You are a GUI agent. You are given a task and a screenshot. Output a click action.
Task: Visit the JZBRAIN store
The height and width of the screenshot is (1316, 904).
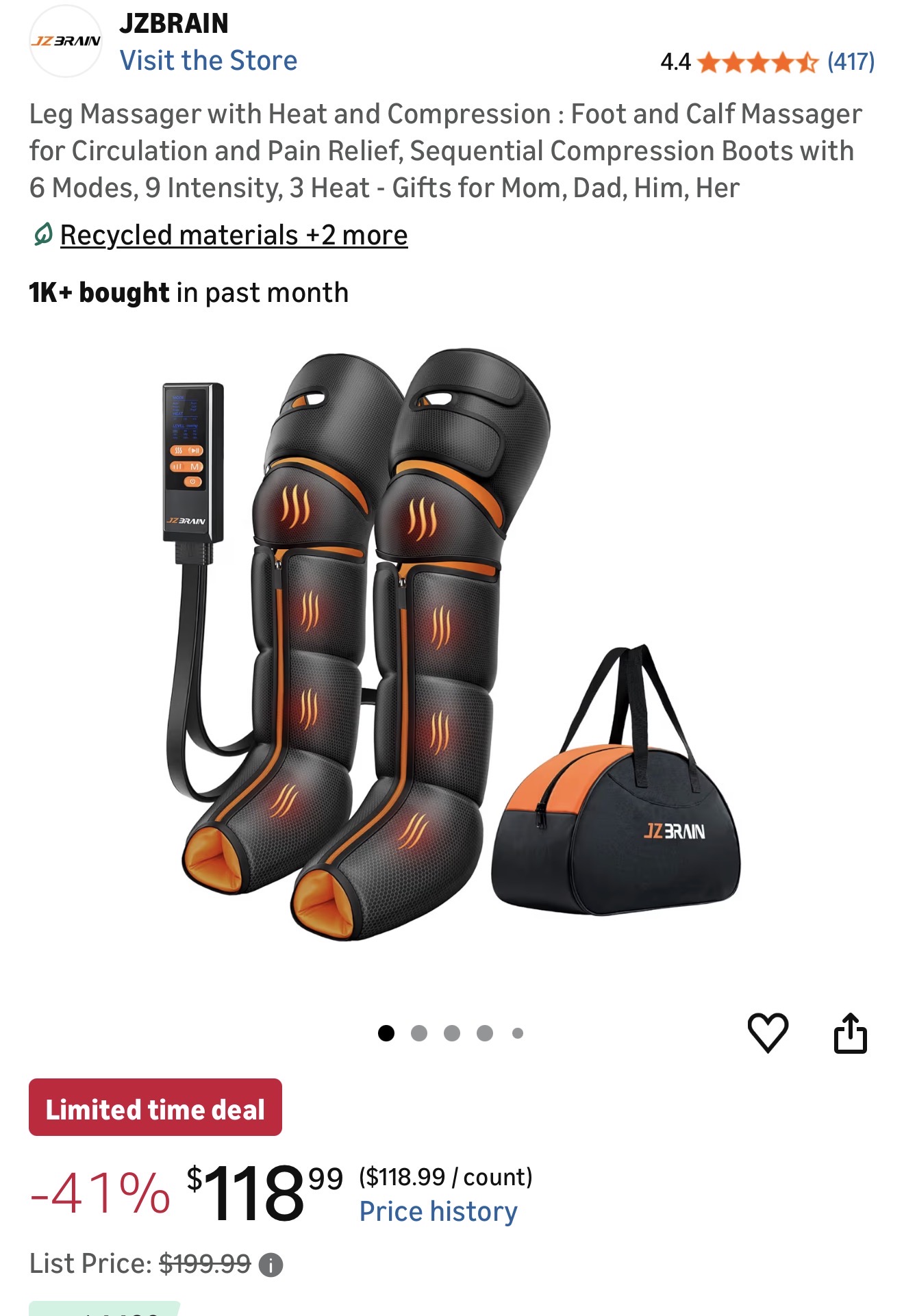208,61
